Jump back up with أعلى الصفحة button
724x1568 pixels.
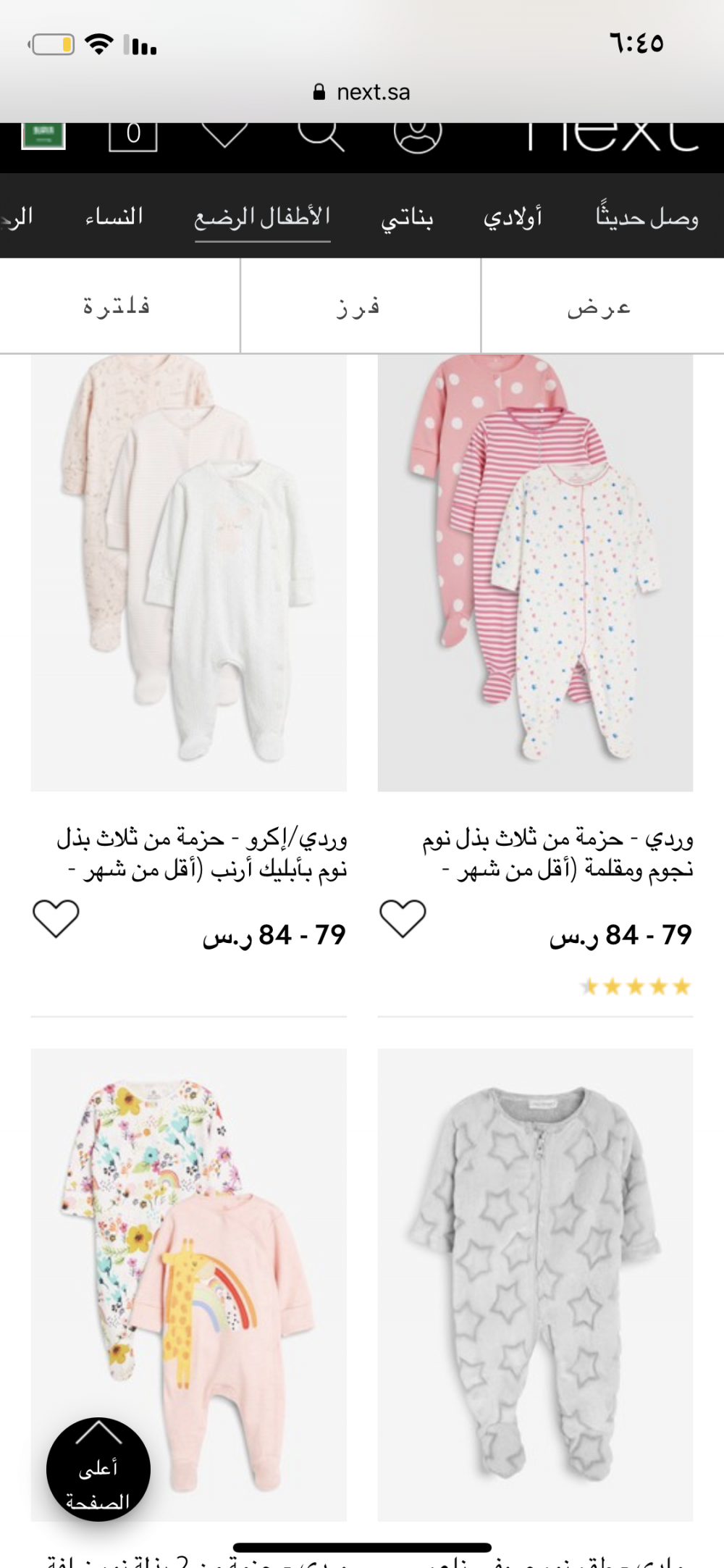(98, 1469)
